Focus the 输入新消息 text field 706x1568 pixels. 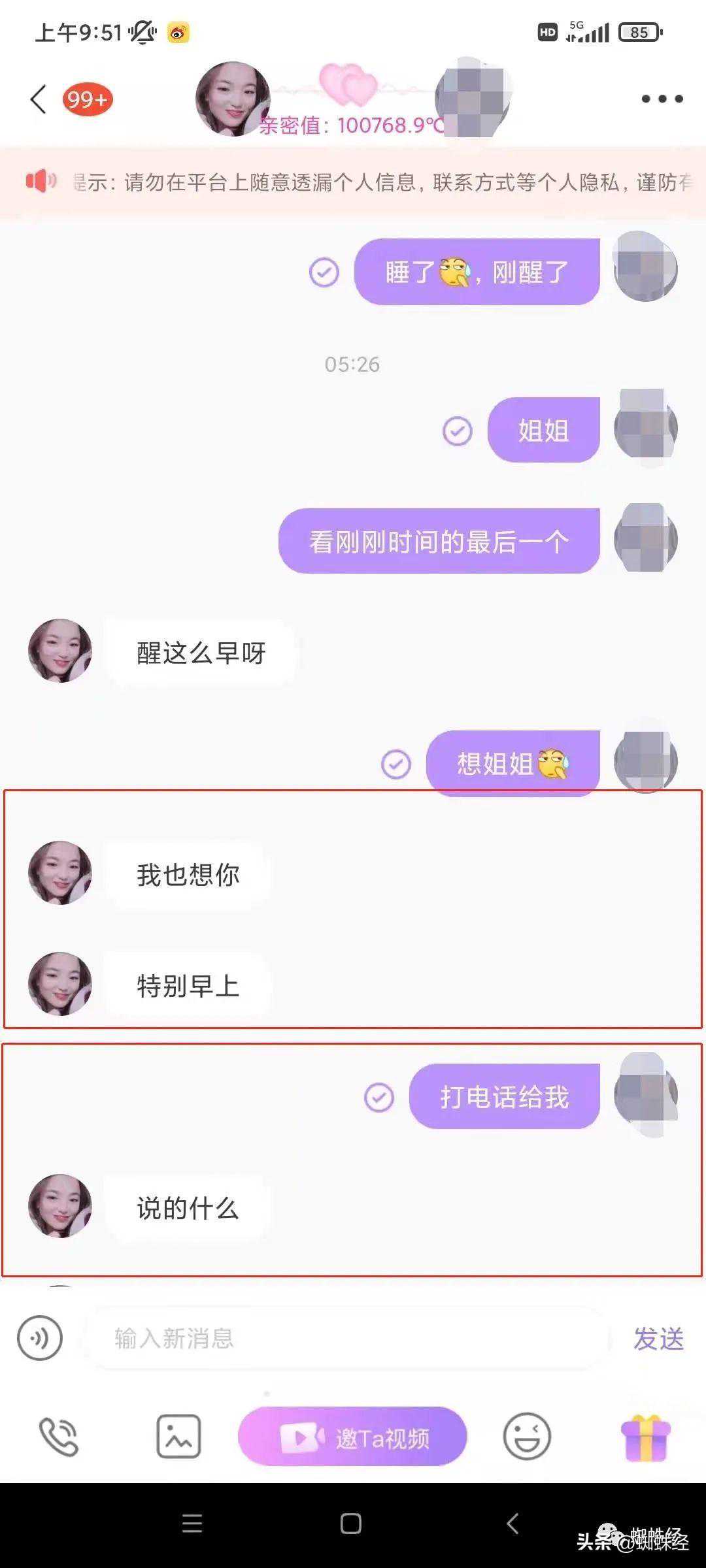click(346, 1339)
